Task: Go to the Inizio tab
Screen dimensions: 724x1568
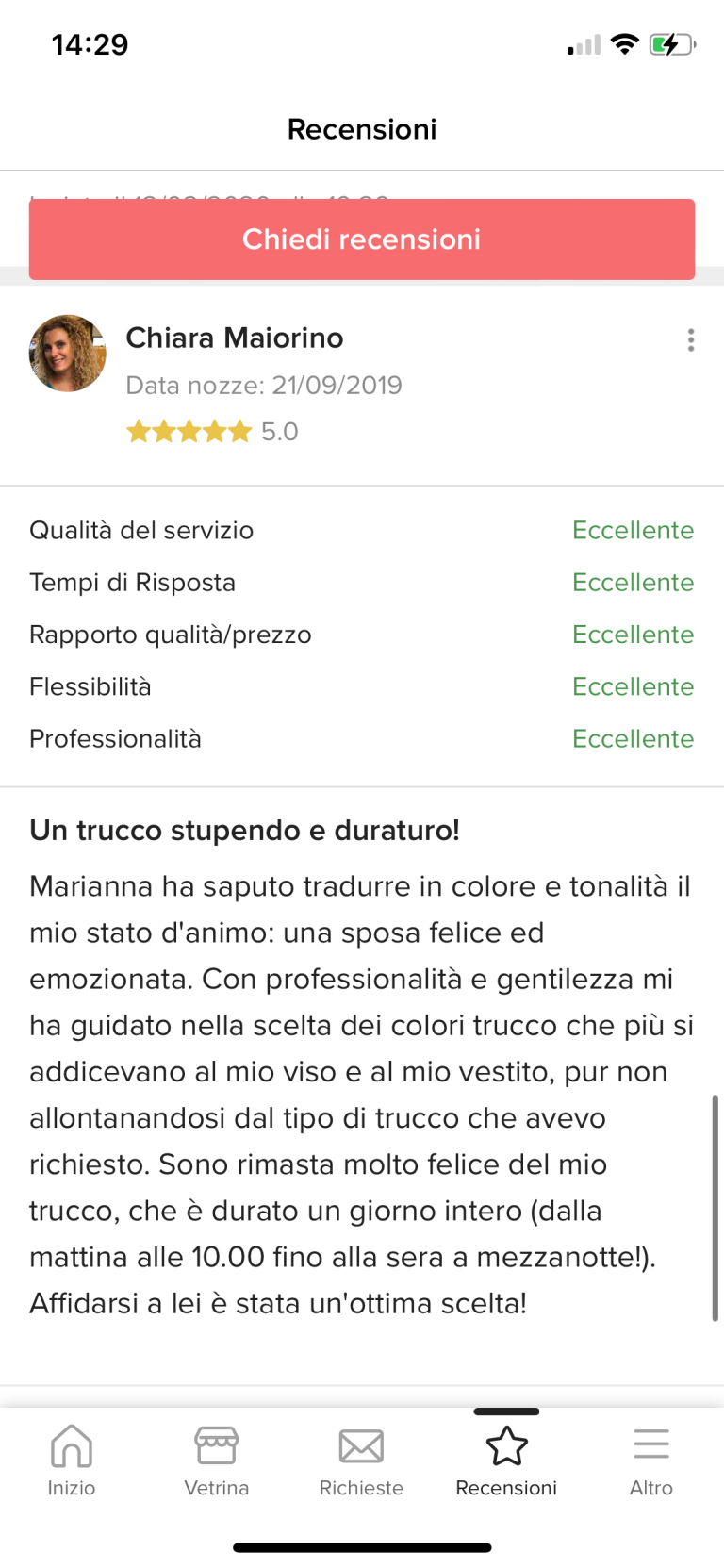Action: 72,1460
